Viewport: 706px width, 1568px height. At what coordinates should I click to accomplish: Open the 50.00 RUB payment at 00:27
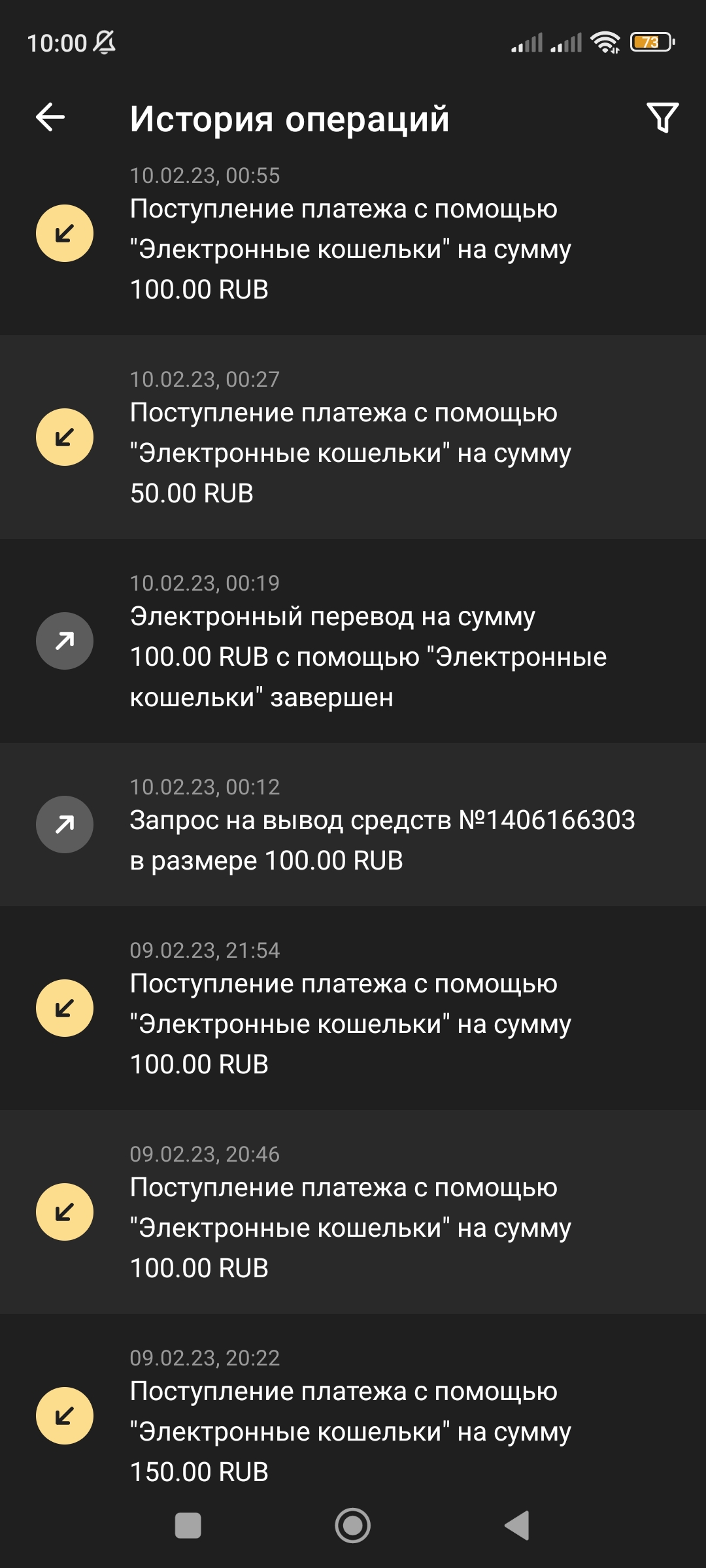pyautogui.click(x=353, y=437)
